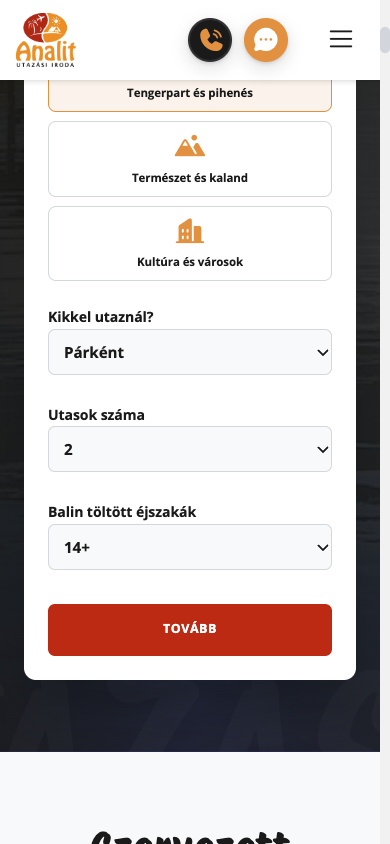This screenshot has width=390, height=844.
Task: Choose Természet és kaland card
Action: [190, 159]
